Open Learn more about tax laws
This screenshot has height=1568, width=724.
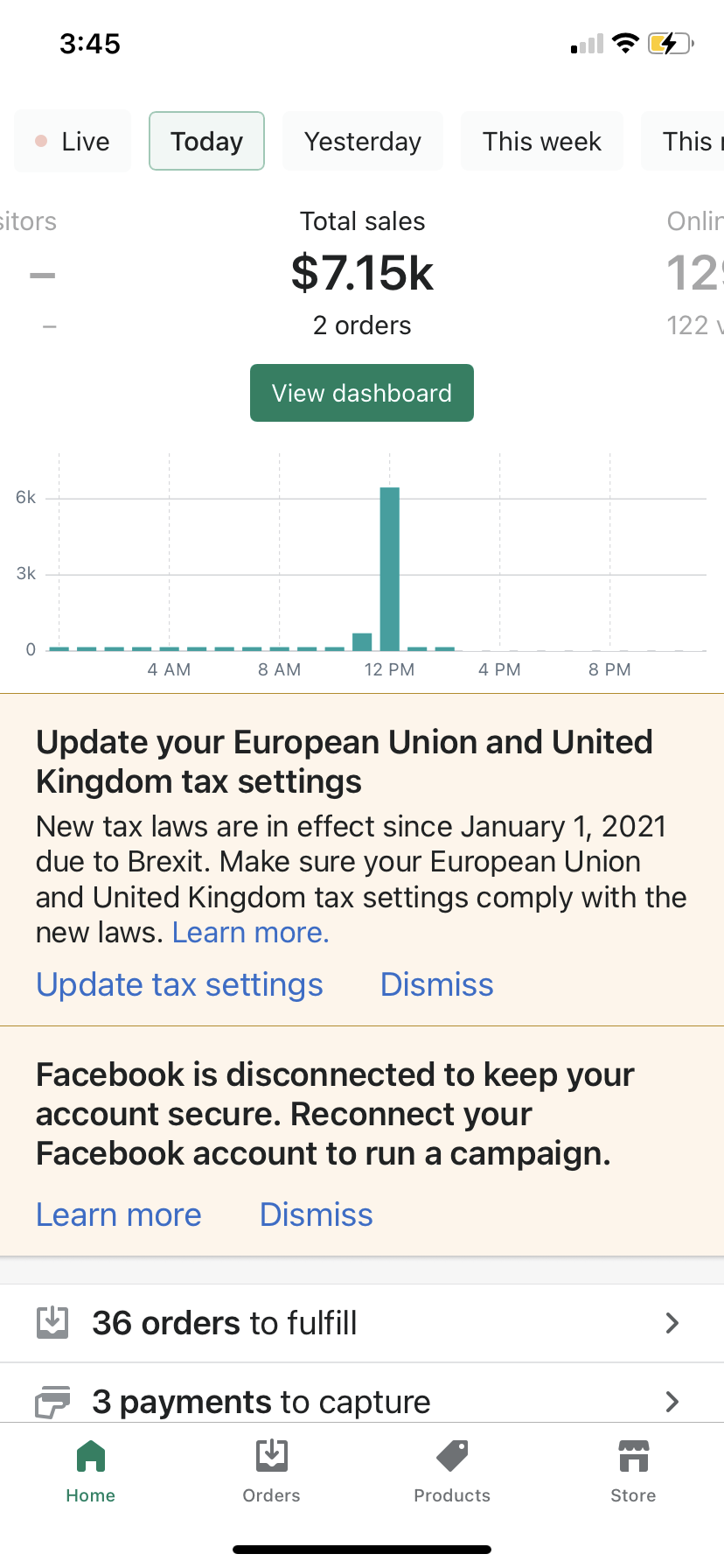tap(250, 933)
